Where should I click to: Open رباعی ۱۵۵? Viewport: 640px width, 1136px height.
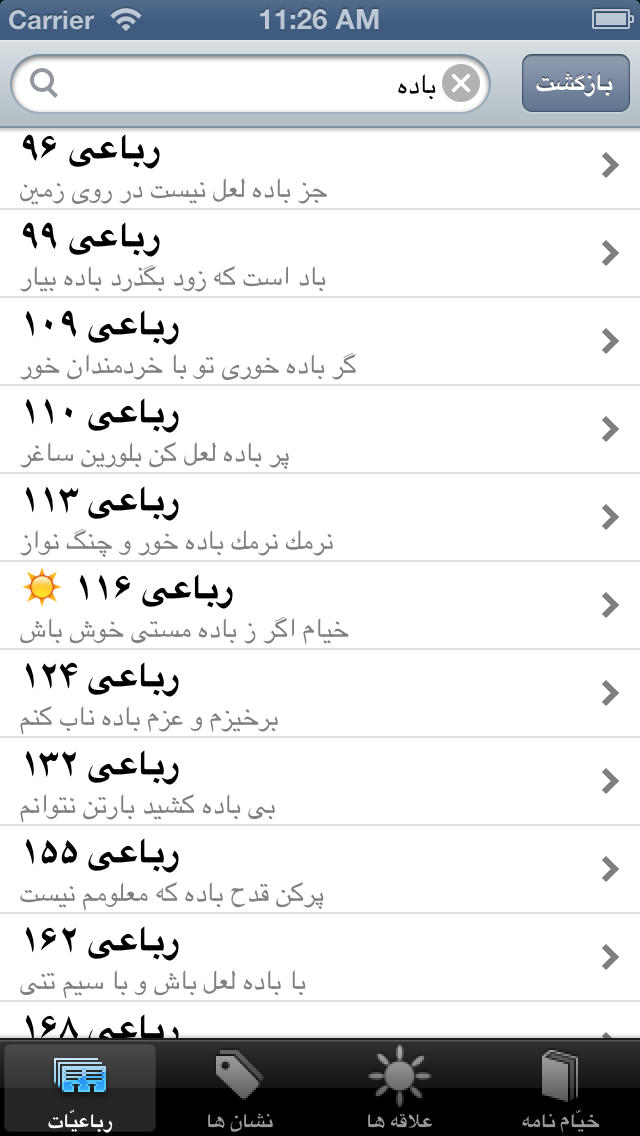pyautogui.click(x=320, y=869)
